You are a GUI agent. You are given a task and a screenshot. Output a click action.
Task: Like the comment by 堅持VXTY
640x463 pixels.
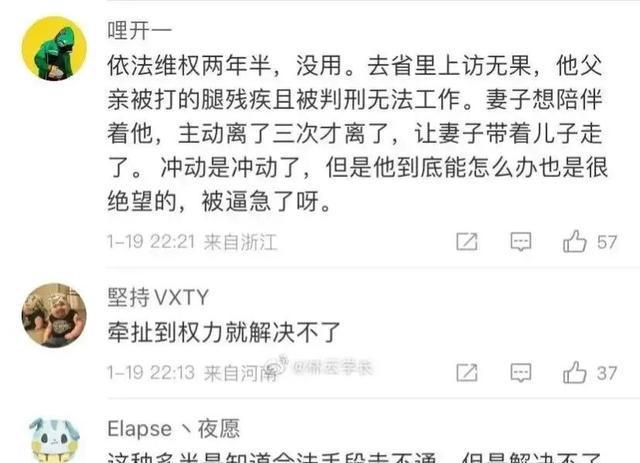[x=575, y=372]
